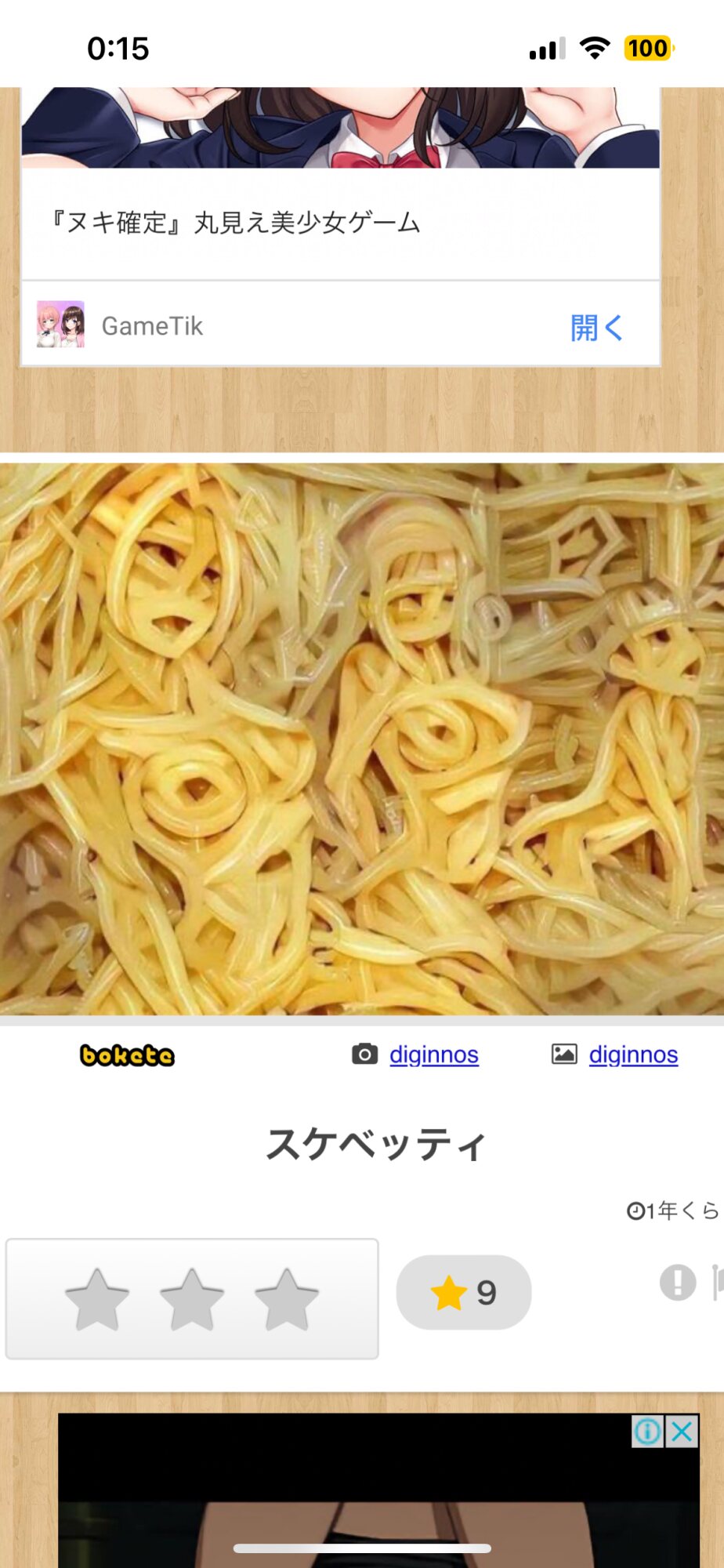
Task: Open ad info icon on bottom banner
Action: (x=647, y=1432)
